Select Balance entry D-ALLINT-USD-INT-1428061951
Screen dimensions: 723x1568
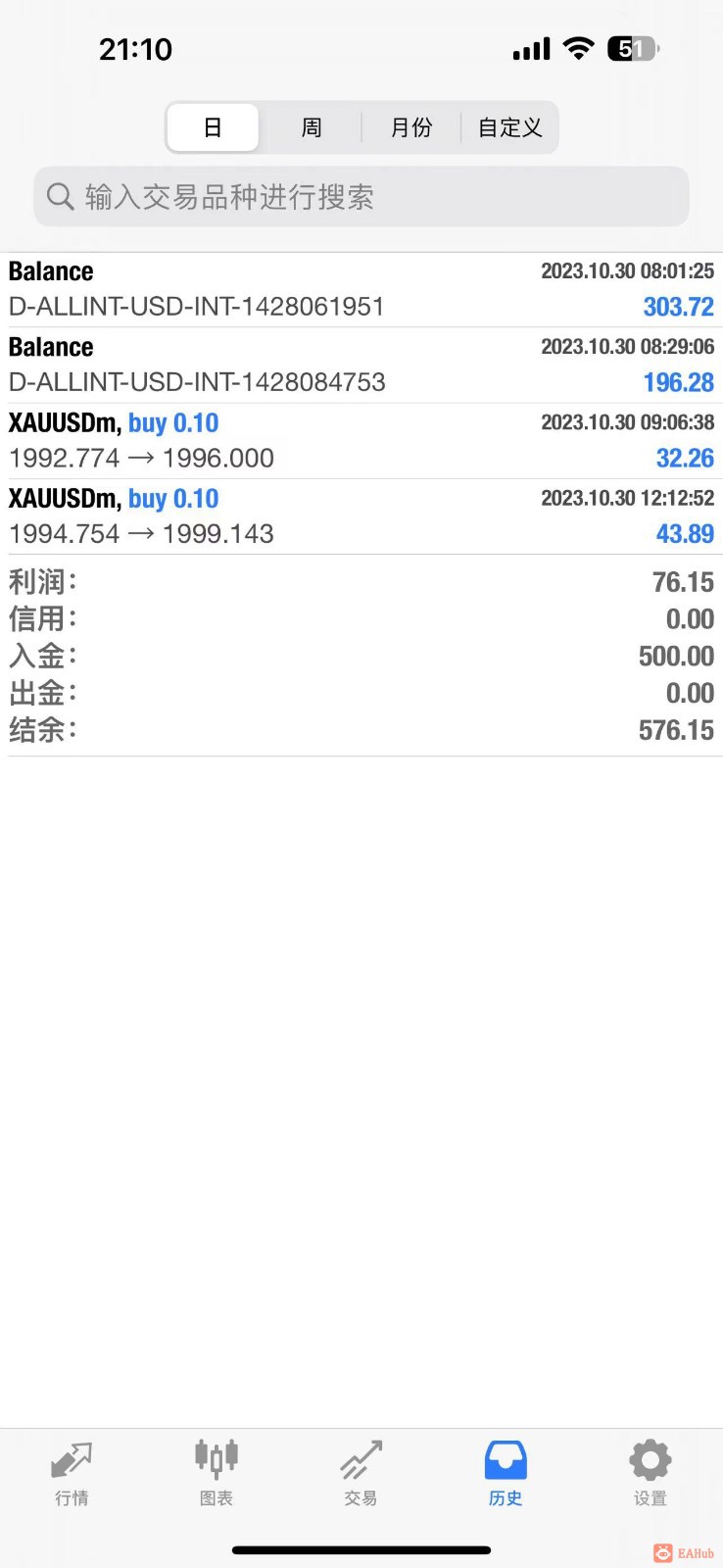(361, 287)
